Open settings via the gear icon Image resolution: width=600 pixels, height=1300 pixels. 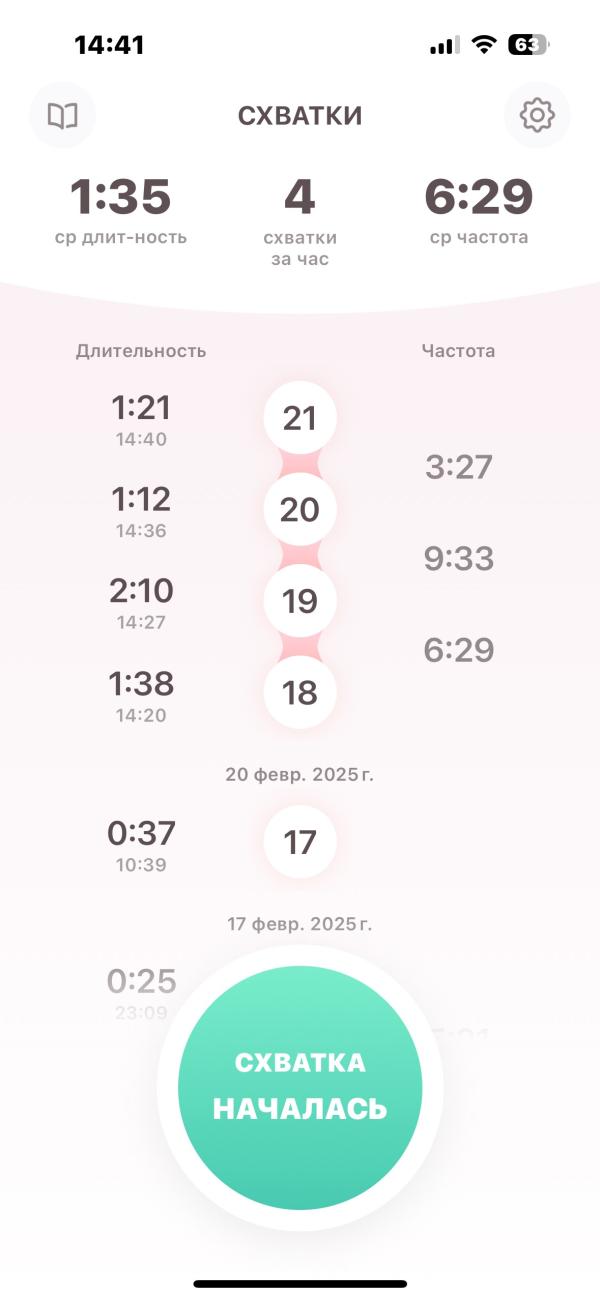(537, 115)
